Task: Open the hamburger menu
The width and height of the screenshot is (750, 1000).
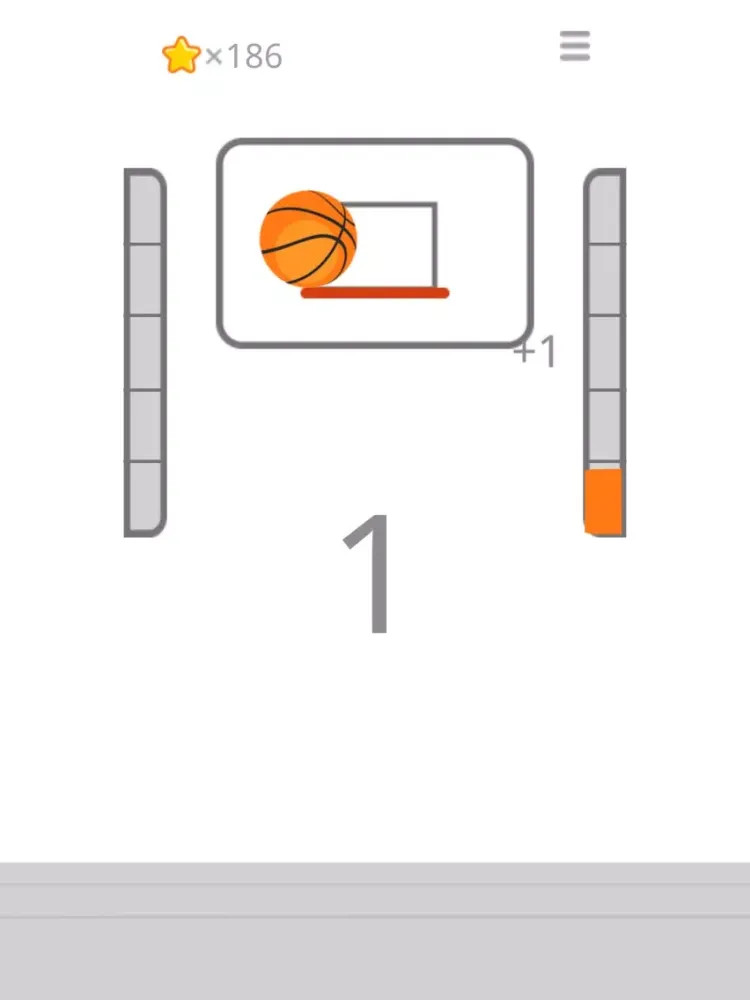Action: click(x=575, y=46)
